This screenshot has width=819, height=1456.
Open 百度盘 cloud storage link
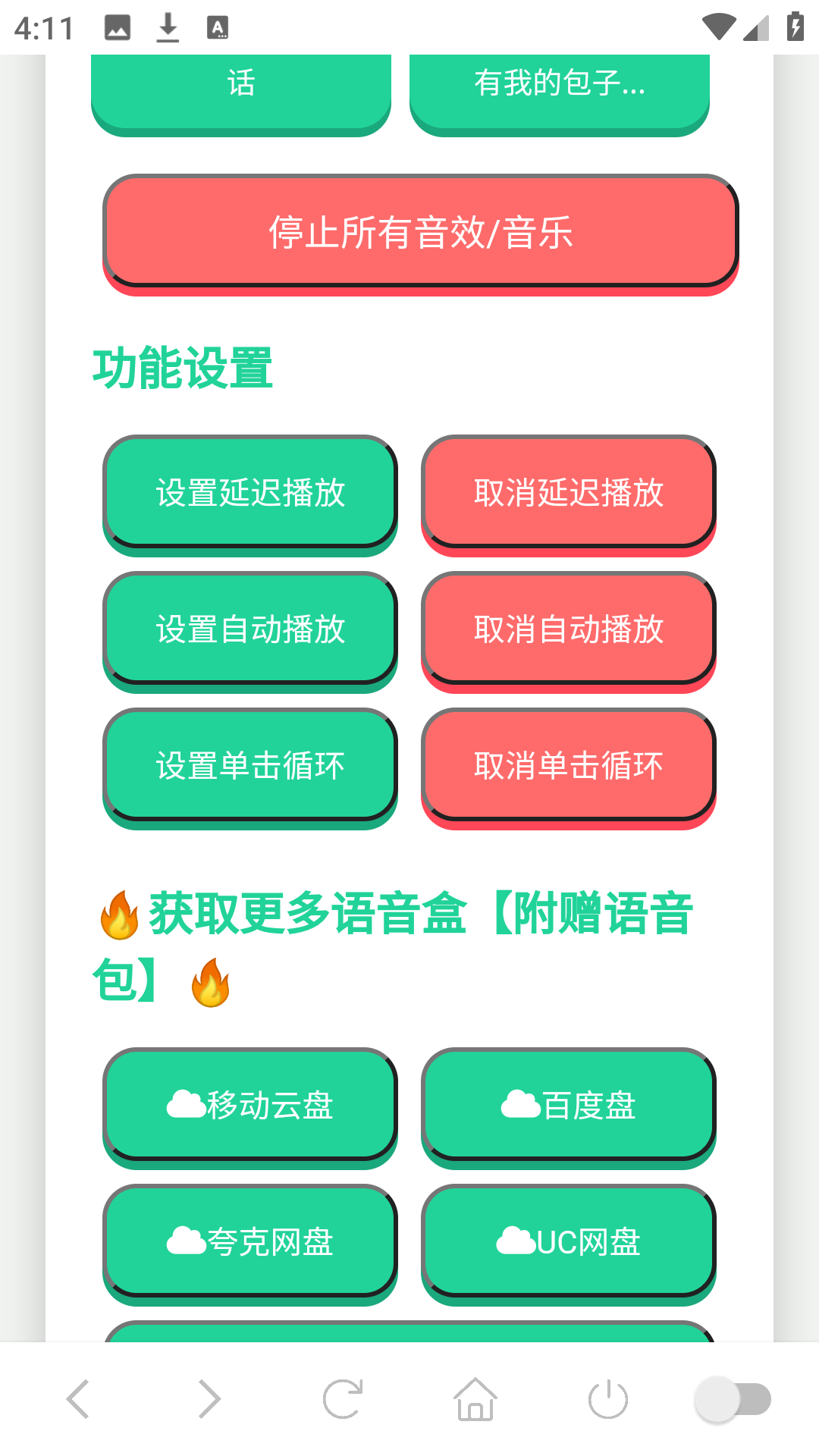coord(569,1103)
